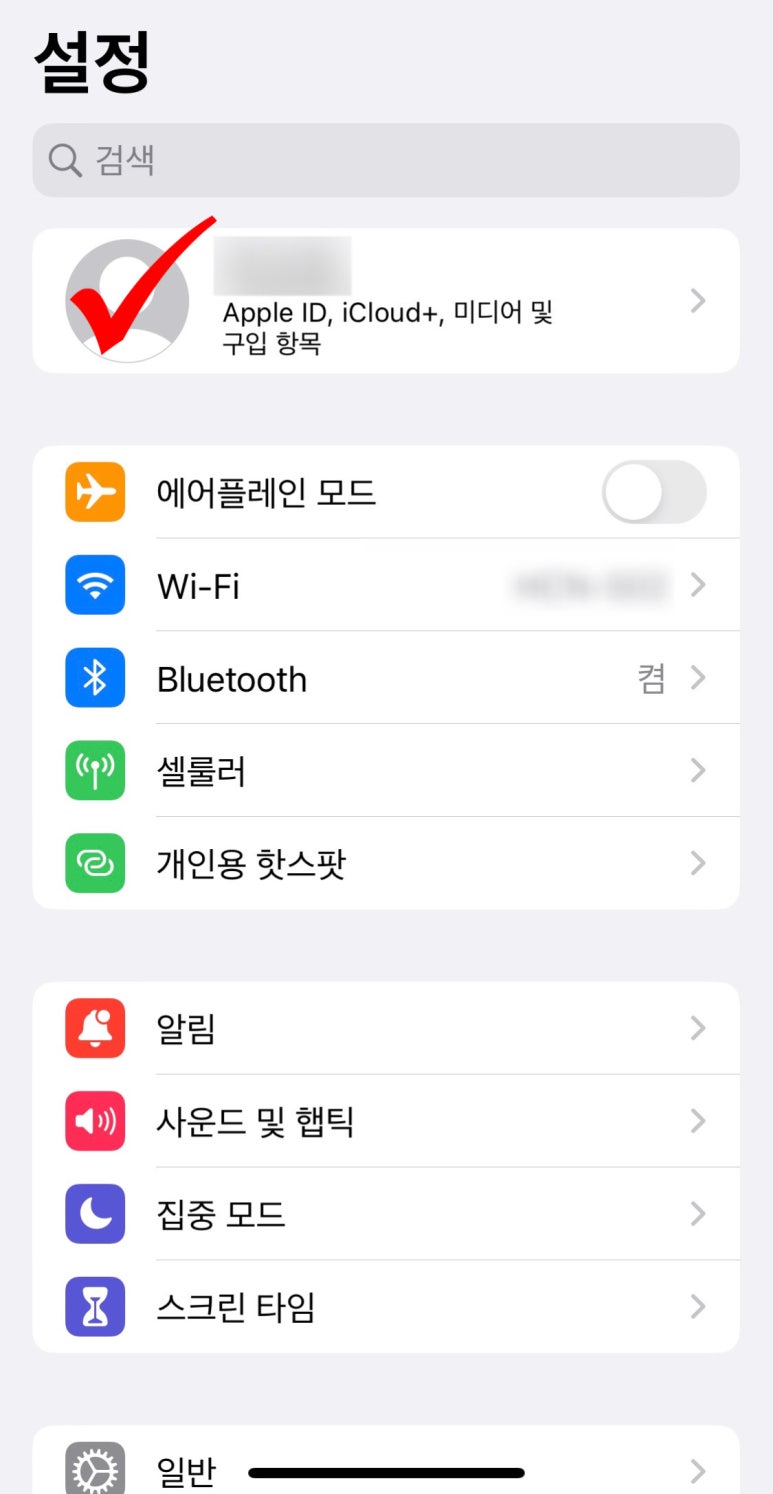Open the Apple ID, iCloud+ account row
The width and height of the screenshot is (773, 1494).
tap(386, 301)
